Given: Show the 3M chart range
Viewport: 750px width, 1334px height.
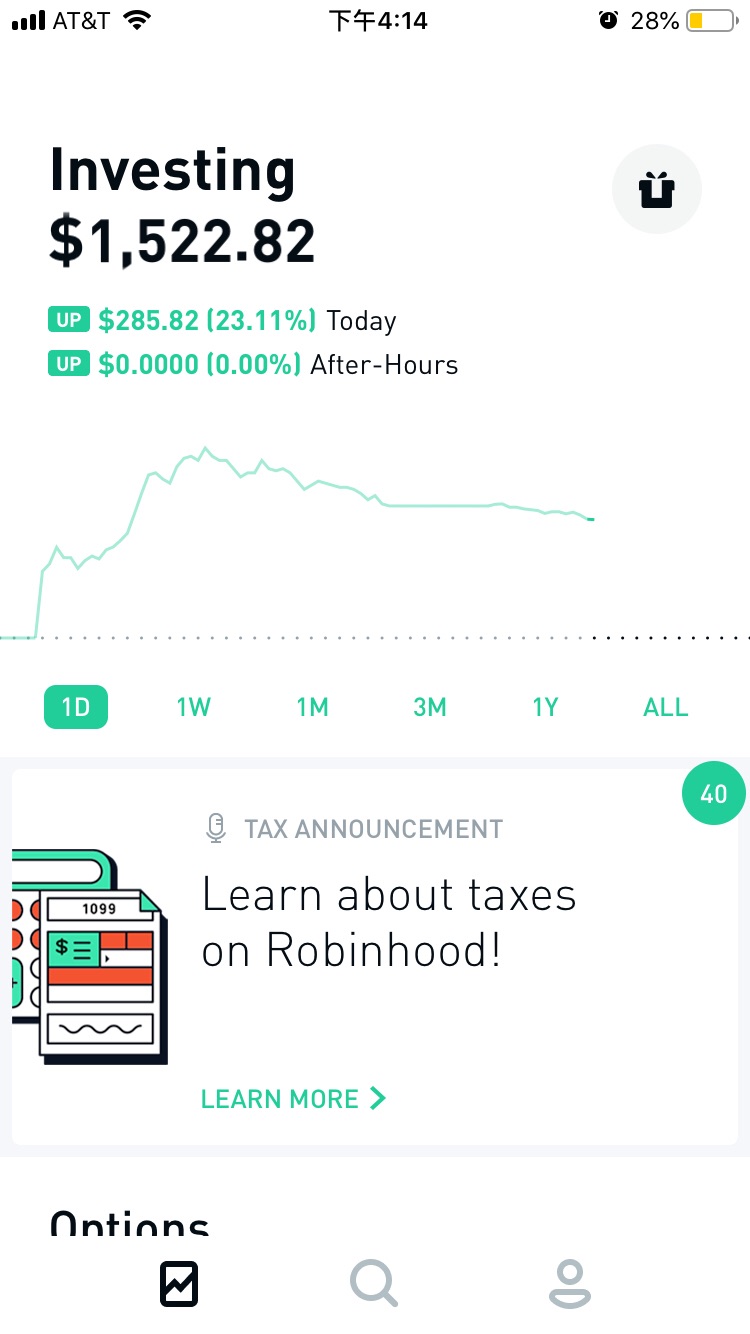Looking at the screenshot, I should (x=430, y=707).
